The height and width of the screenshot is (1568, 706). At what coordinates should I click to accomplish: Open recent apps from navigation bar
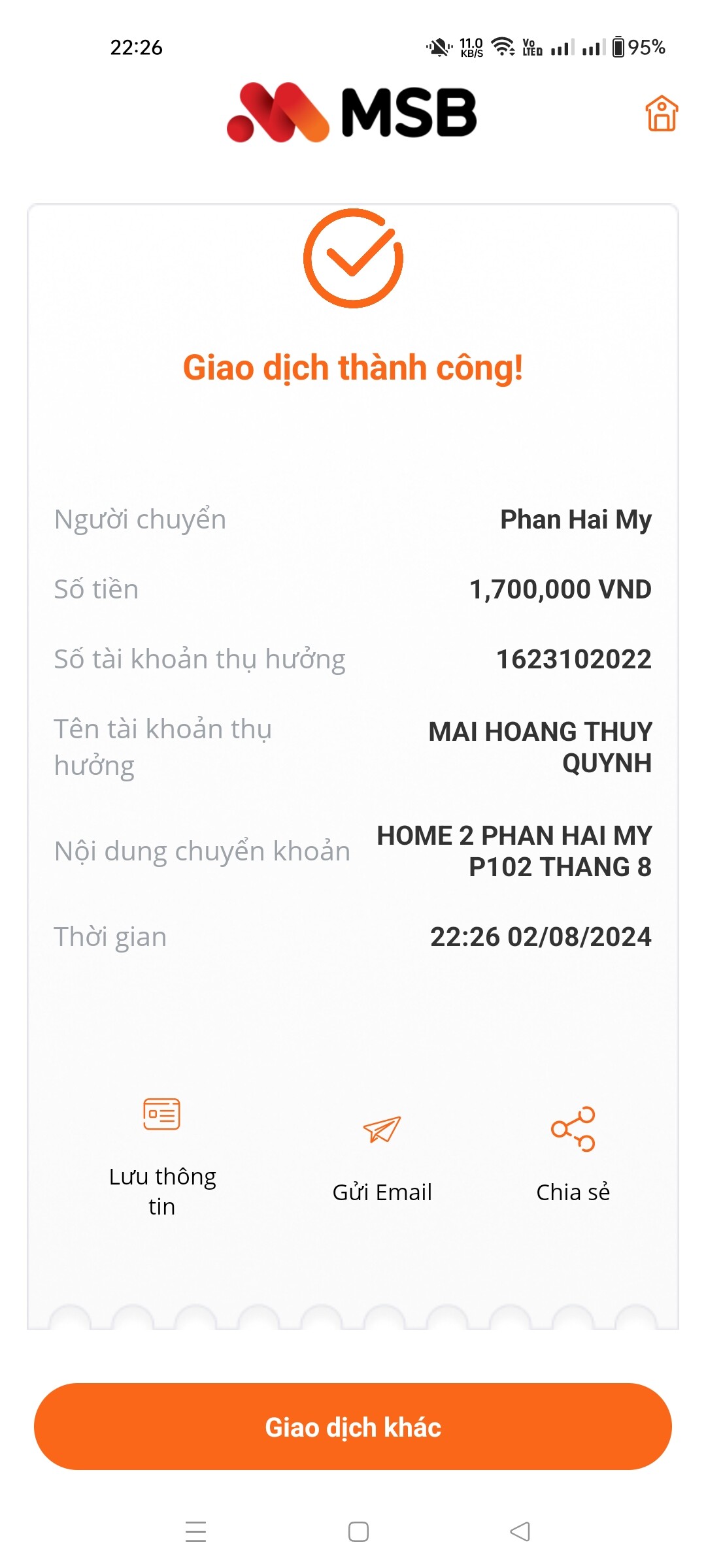(195, 1531)
